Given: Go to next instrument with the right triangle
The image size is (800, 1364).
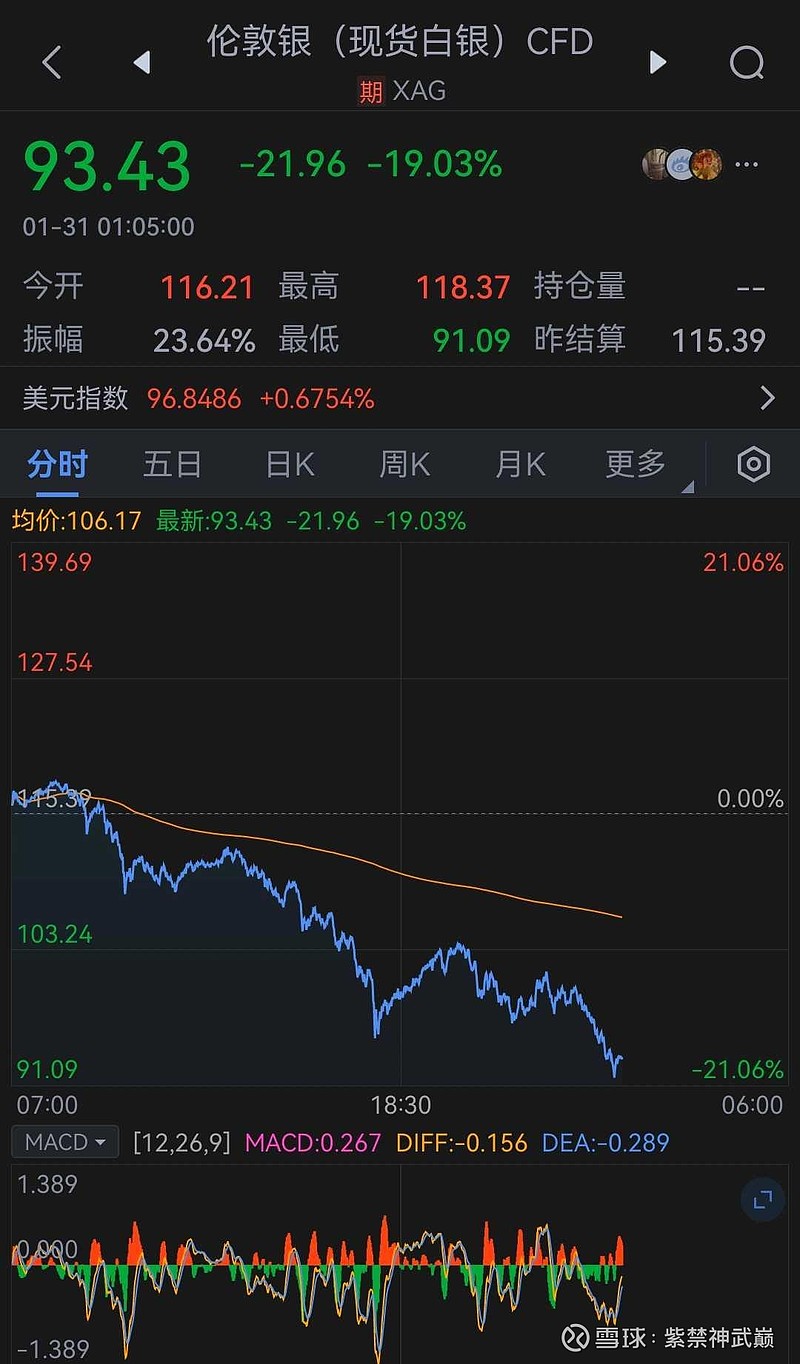Looking at the screenshot, I should (657, 62).
